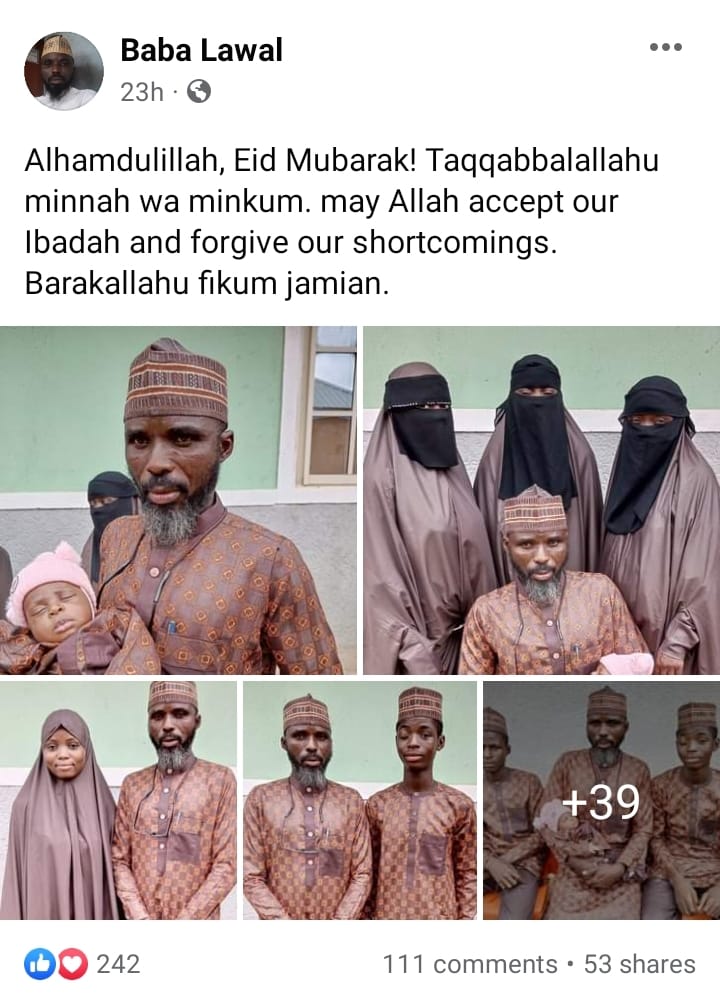The width and height of the screenshot is (720, 993).
Task: View the +39 more photos tile
Action: click(601, 800)
